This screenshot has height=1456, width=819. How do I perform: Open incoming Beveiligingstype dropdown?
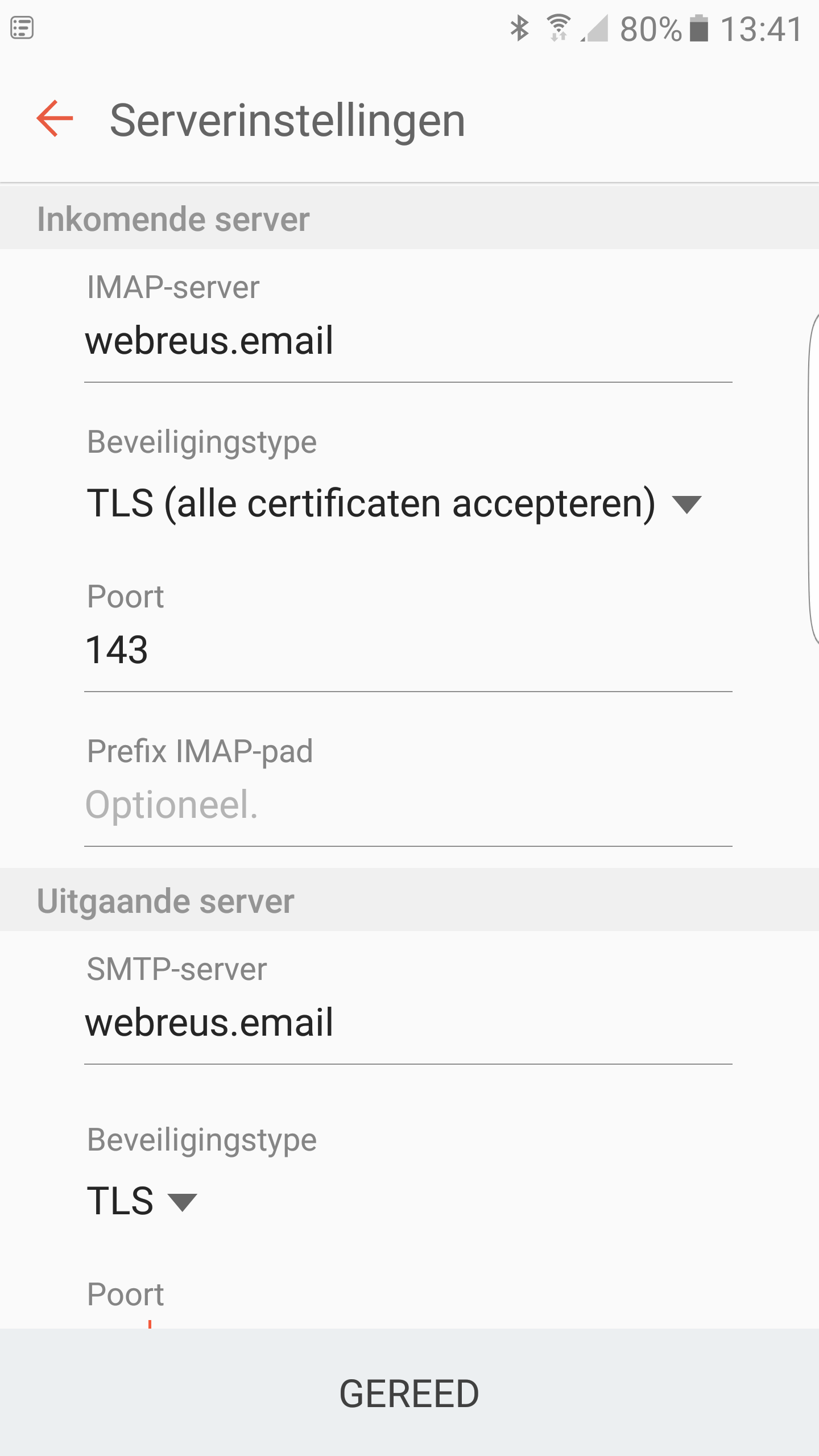[394, 504]
